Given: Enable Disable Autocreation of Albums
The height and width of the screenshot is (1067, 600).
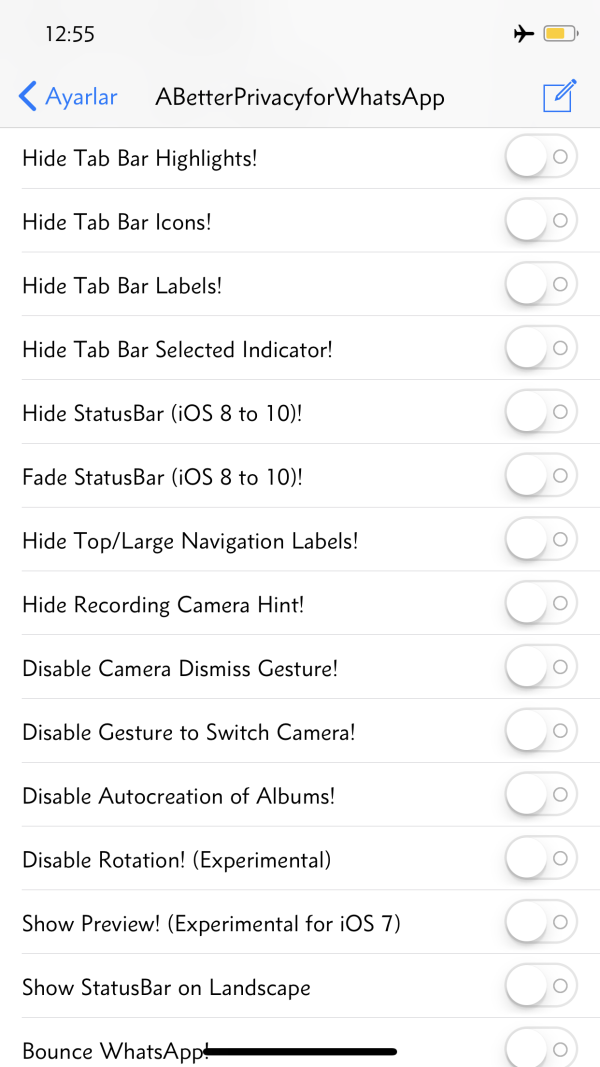Looking at the screenshot, I should [541, 795].
